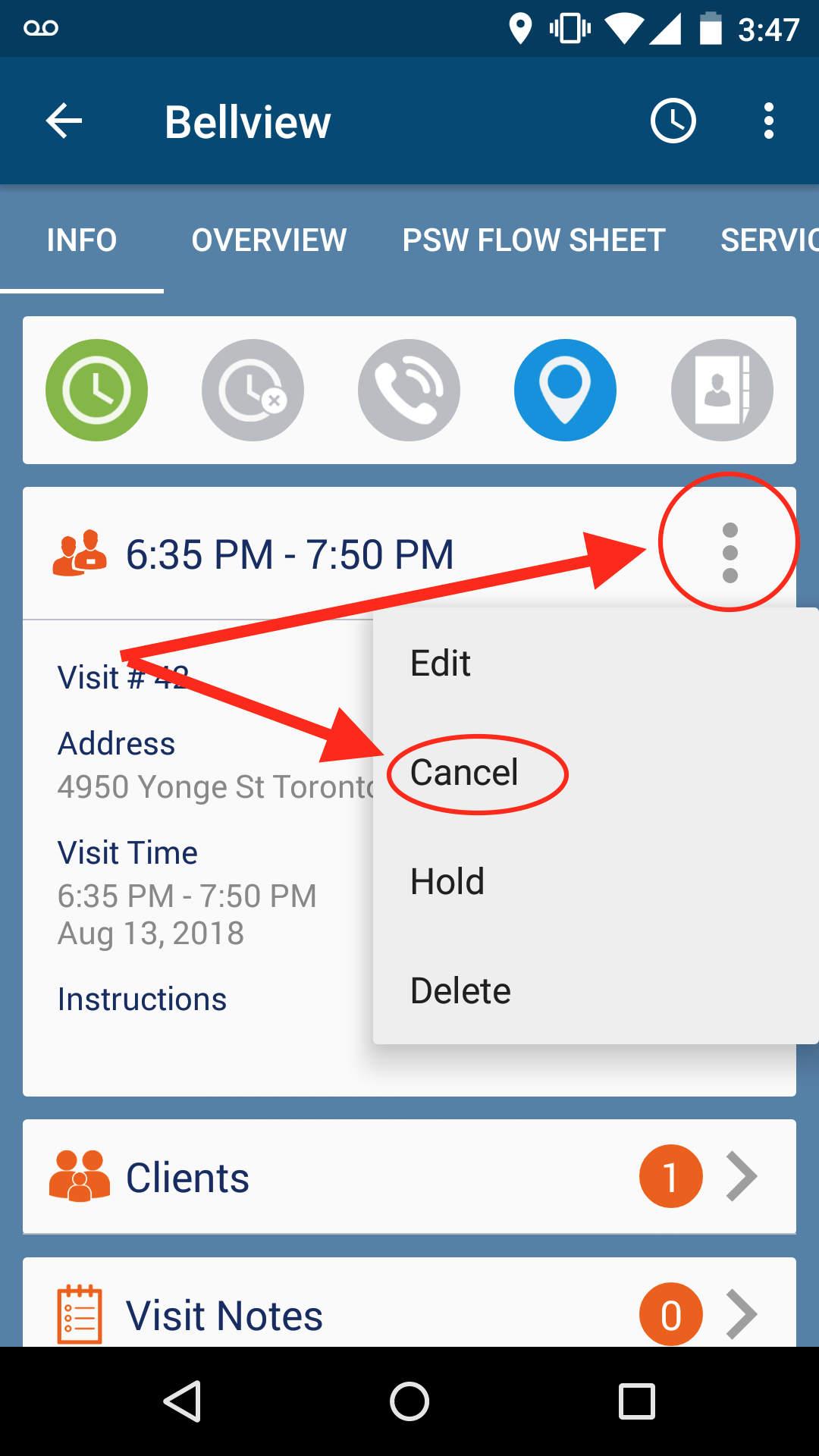Viewport: 819px width, 1456px height.
Task: Tap the visit card three-dot menu
Action: [730, 553]
